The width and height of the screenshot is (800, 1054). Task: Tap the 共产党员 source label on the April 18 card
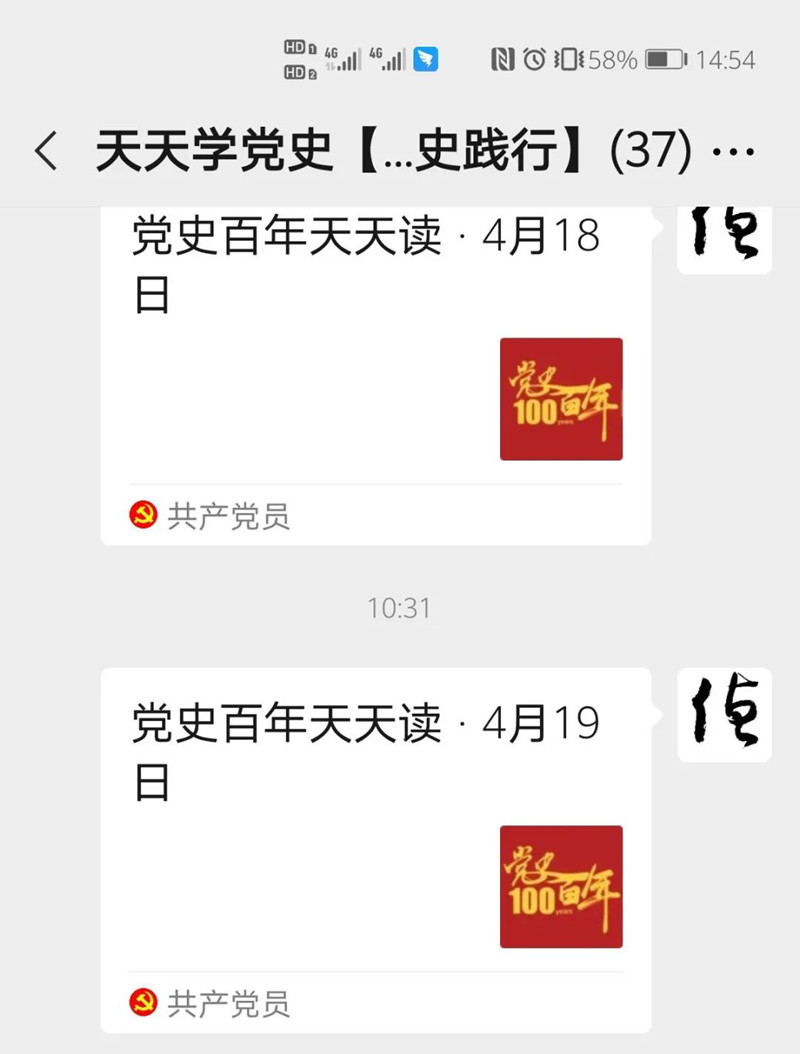(x=225, y=514)
